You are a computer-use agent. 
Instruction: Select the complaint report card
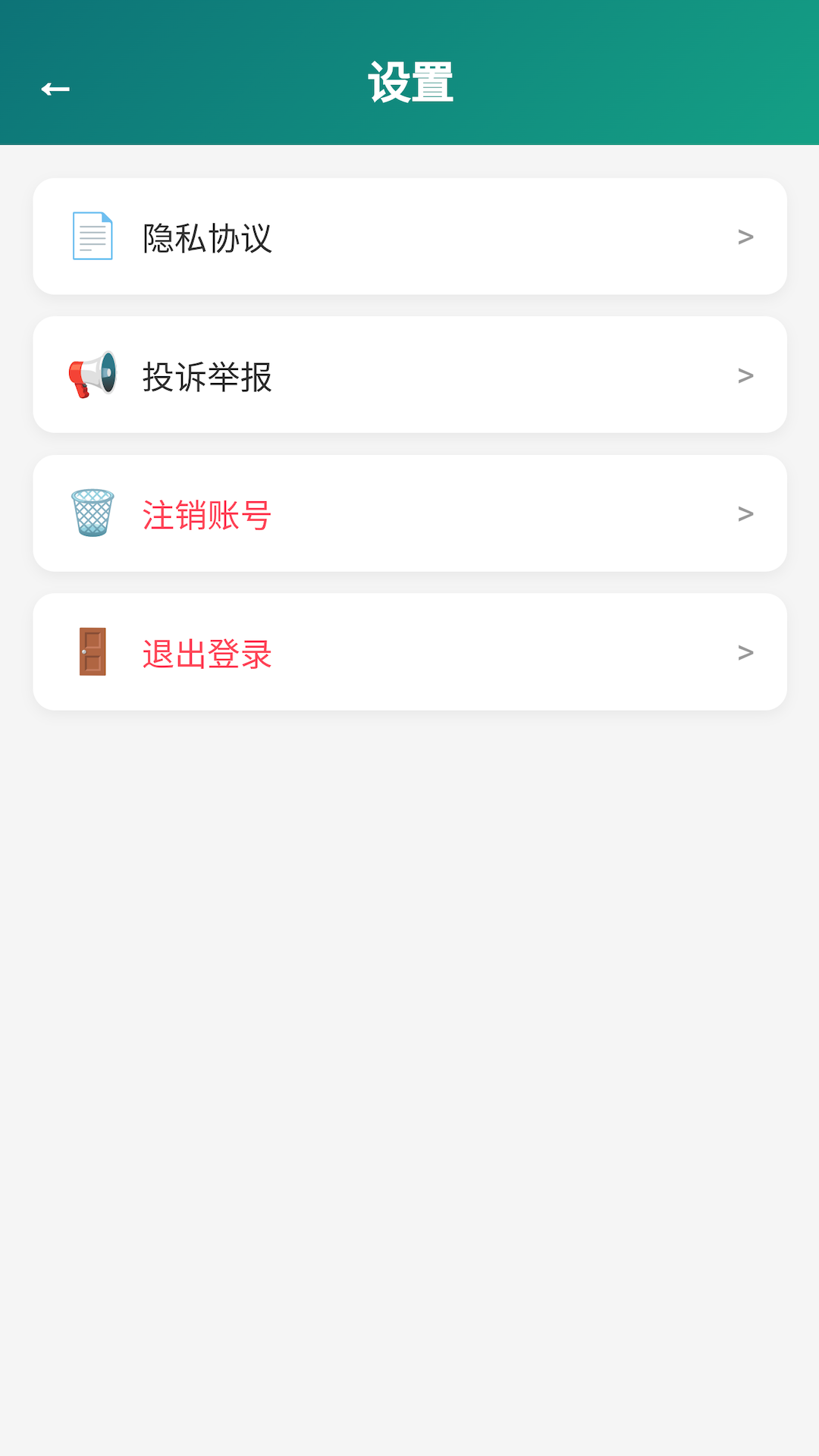409,375
